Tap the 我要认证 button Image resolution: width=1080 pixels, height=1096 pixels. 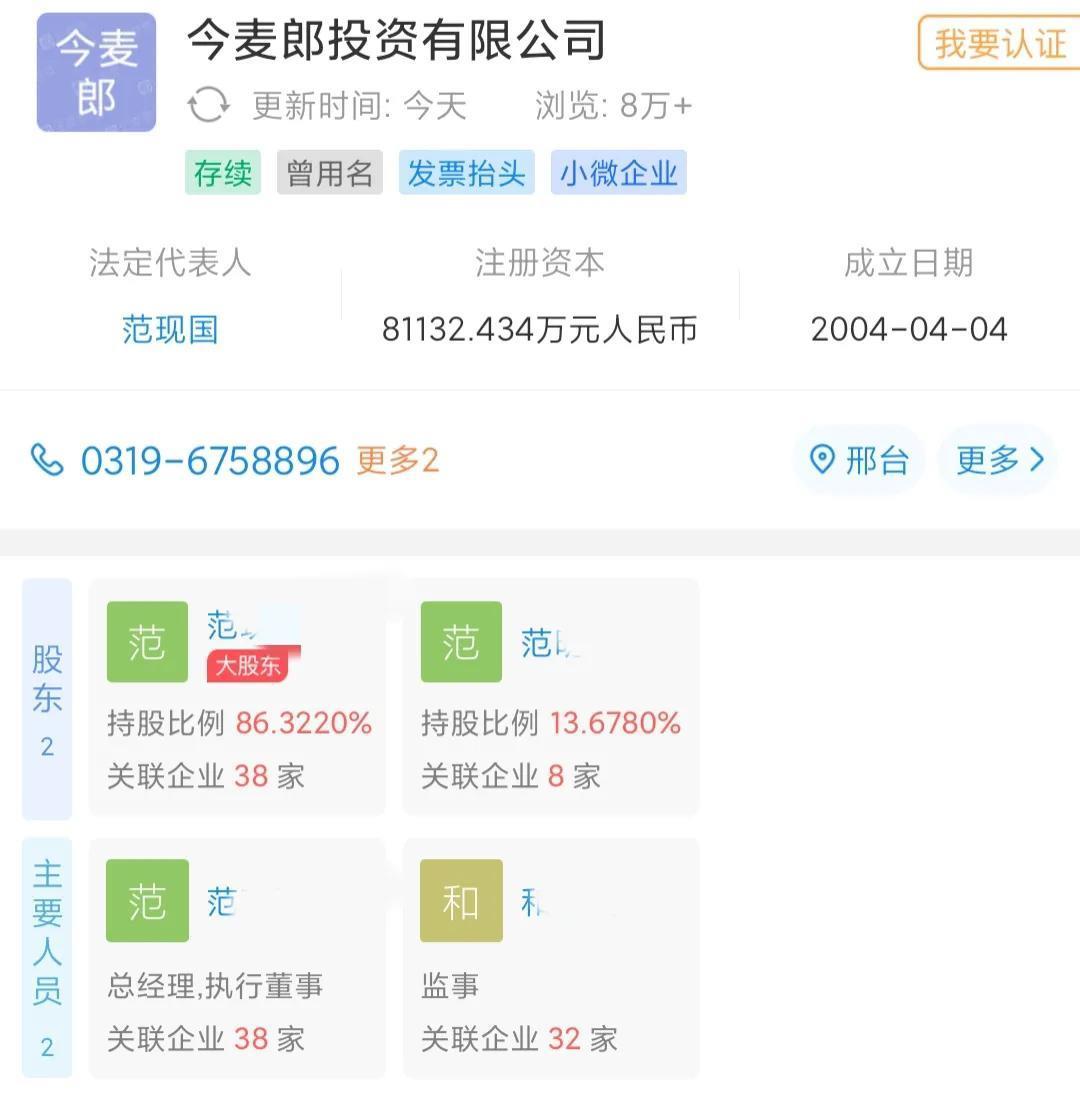(997, 43)
